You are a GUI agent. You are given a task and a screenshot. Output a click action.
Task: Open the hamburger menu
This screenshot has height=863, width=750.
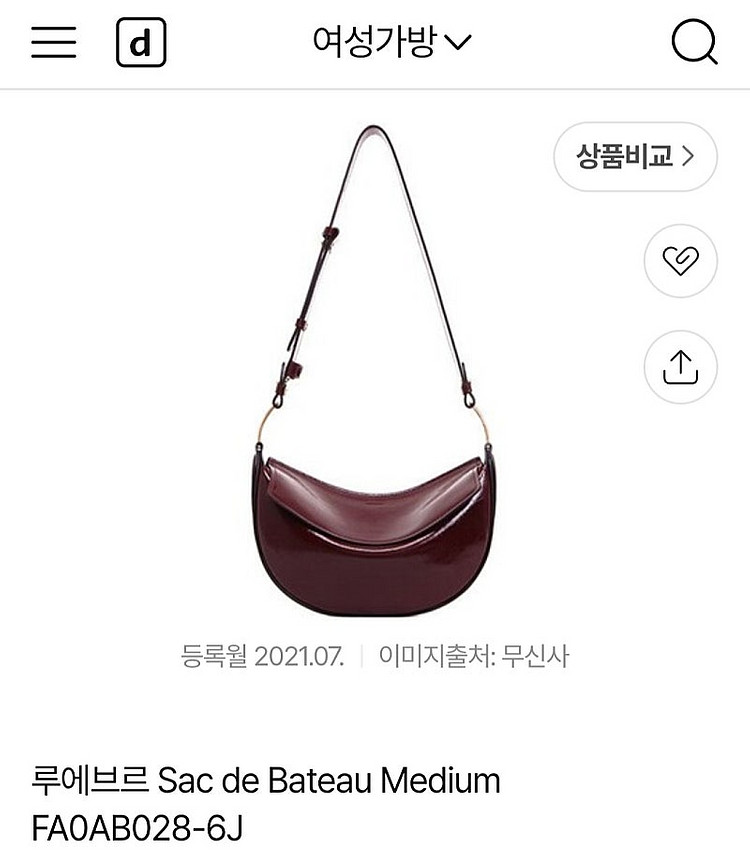[x=53, y=42]
